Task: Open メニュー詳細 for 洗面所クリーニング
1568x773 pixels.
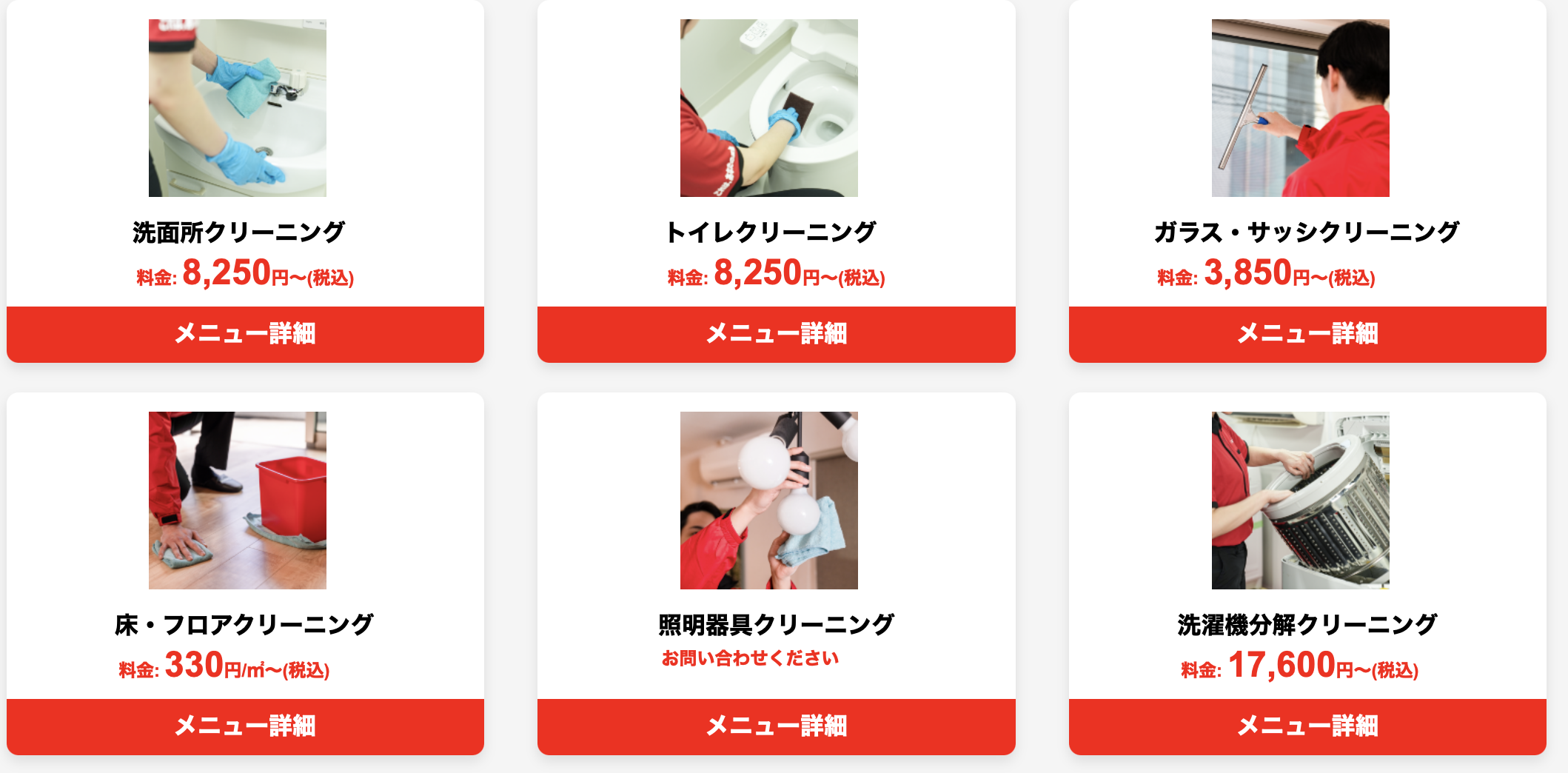Action: (245, 334)
